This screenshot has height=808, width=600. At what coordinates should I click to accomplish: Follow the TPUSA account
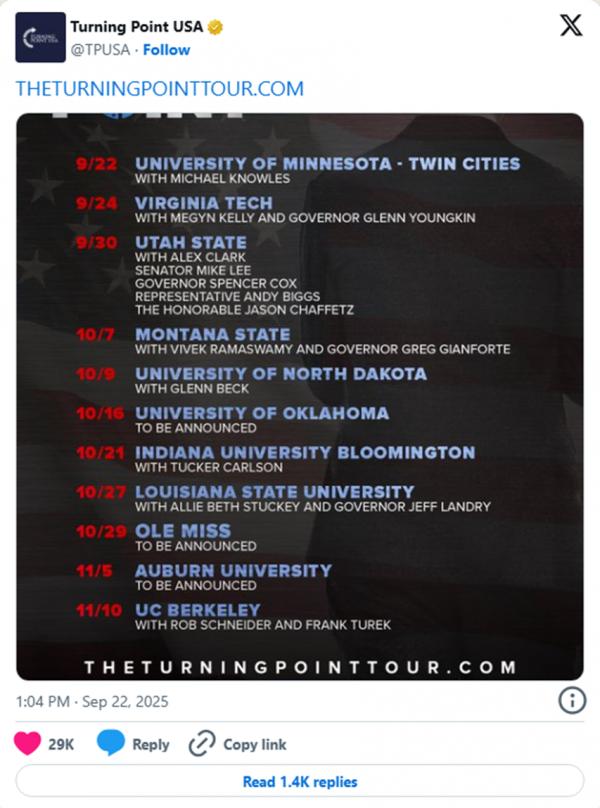click(166, 49)
